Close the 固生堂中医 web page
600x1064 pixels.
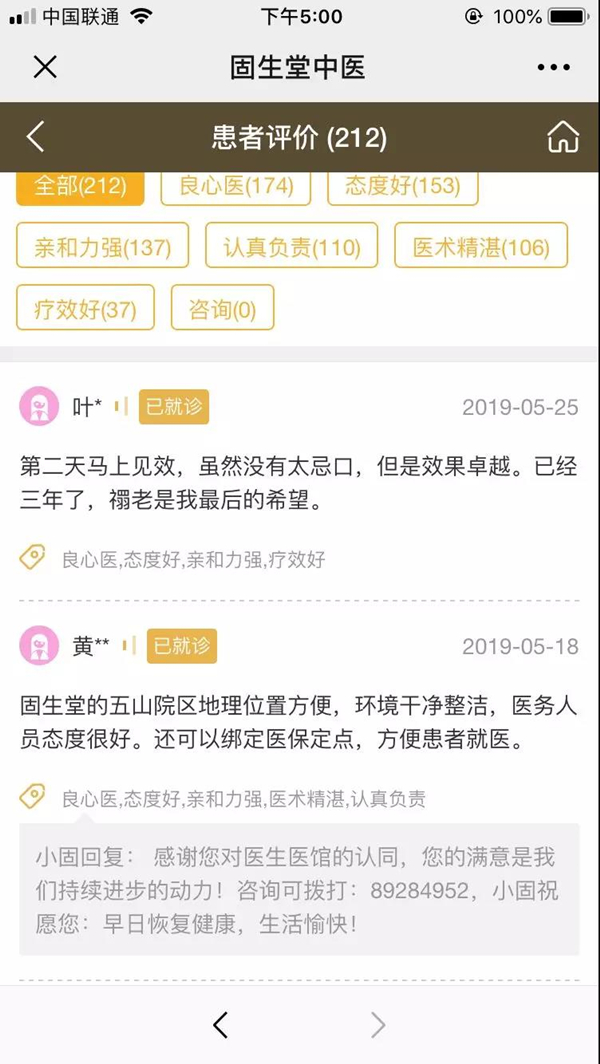[x=45, y=67]
